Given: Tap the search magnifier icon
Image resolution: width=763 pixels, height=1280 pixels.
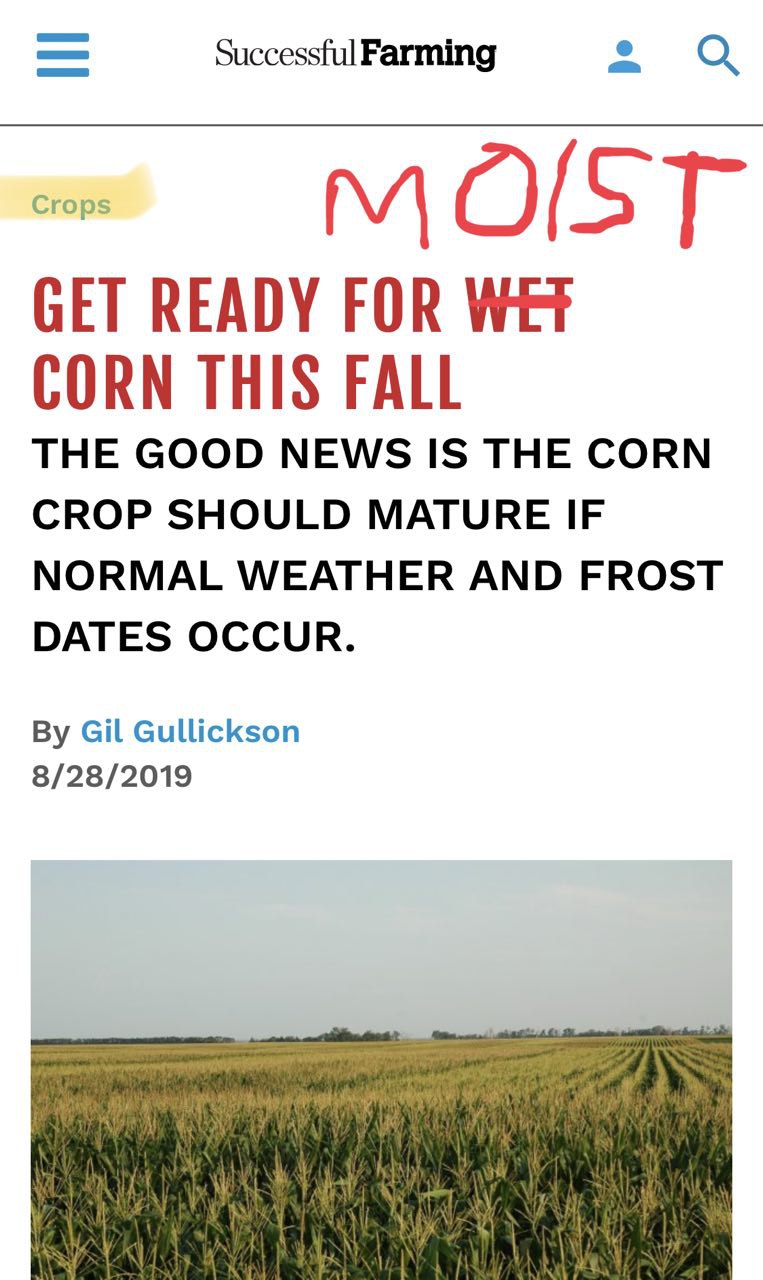Looking at the screenshot, I should (x=718, y=55).
